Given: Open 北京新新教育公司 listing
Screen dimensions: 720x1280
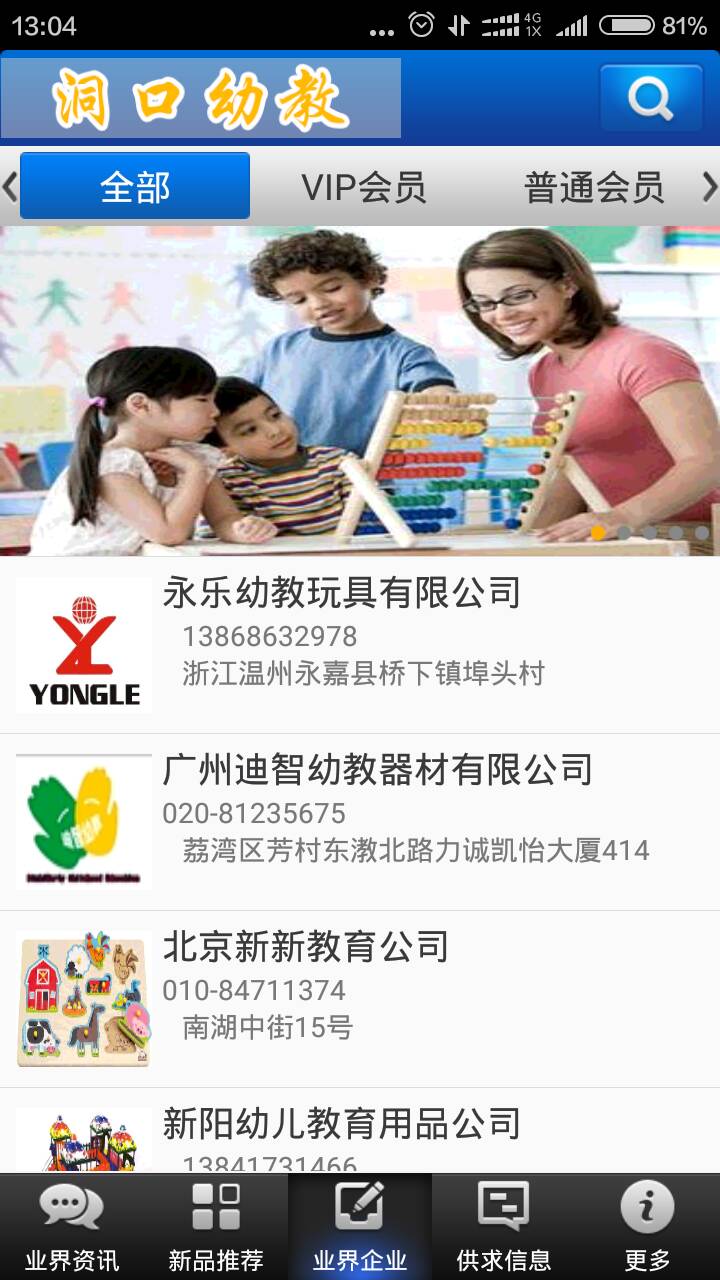Looking at the screenshot, I should click(x=360, y=999).
